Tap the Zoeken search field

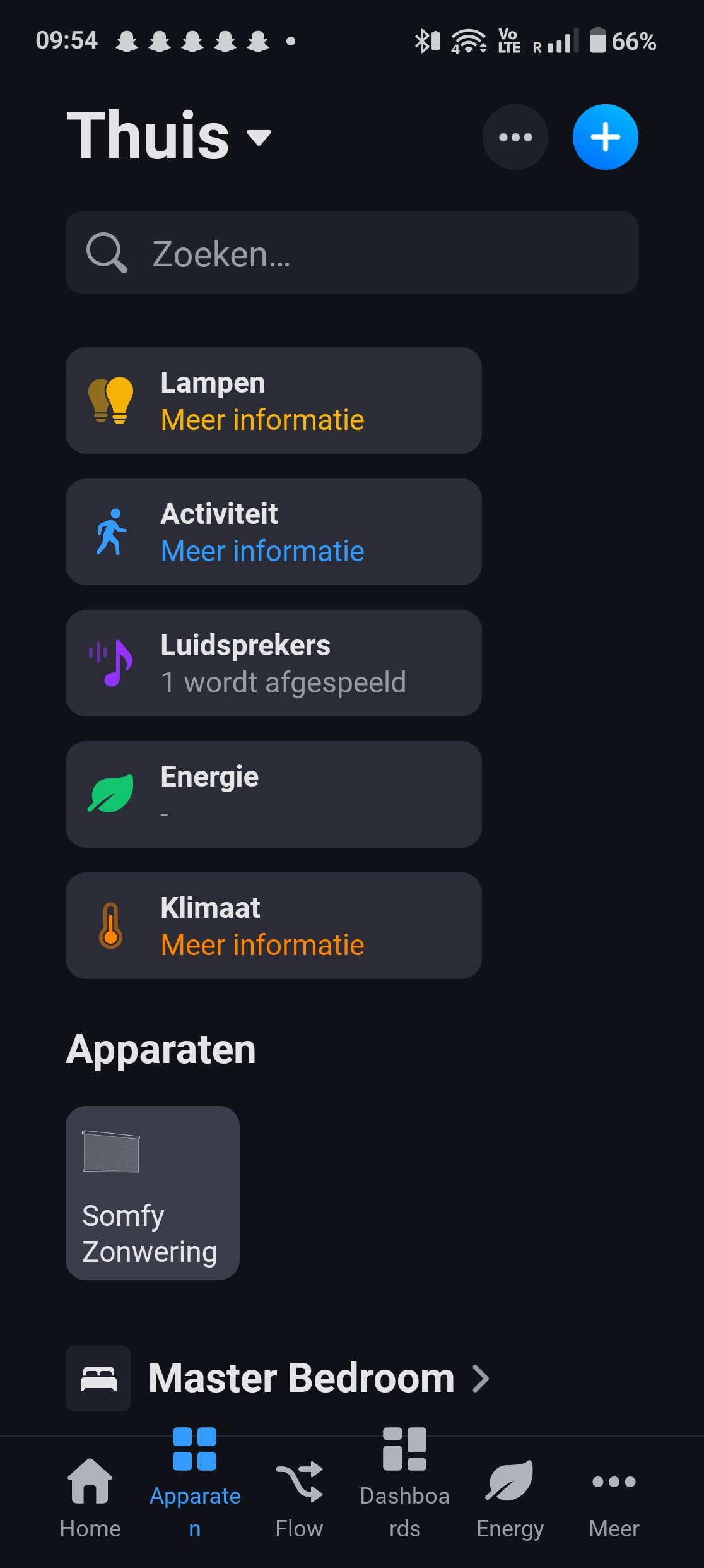352,252
